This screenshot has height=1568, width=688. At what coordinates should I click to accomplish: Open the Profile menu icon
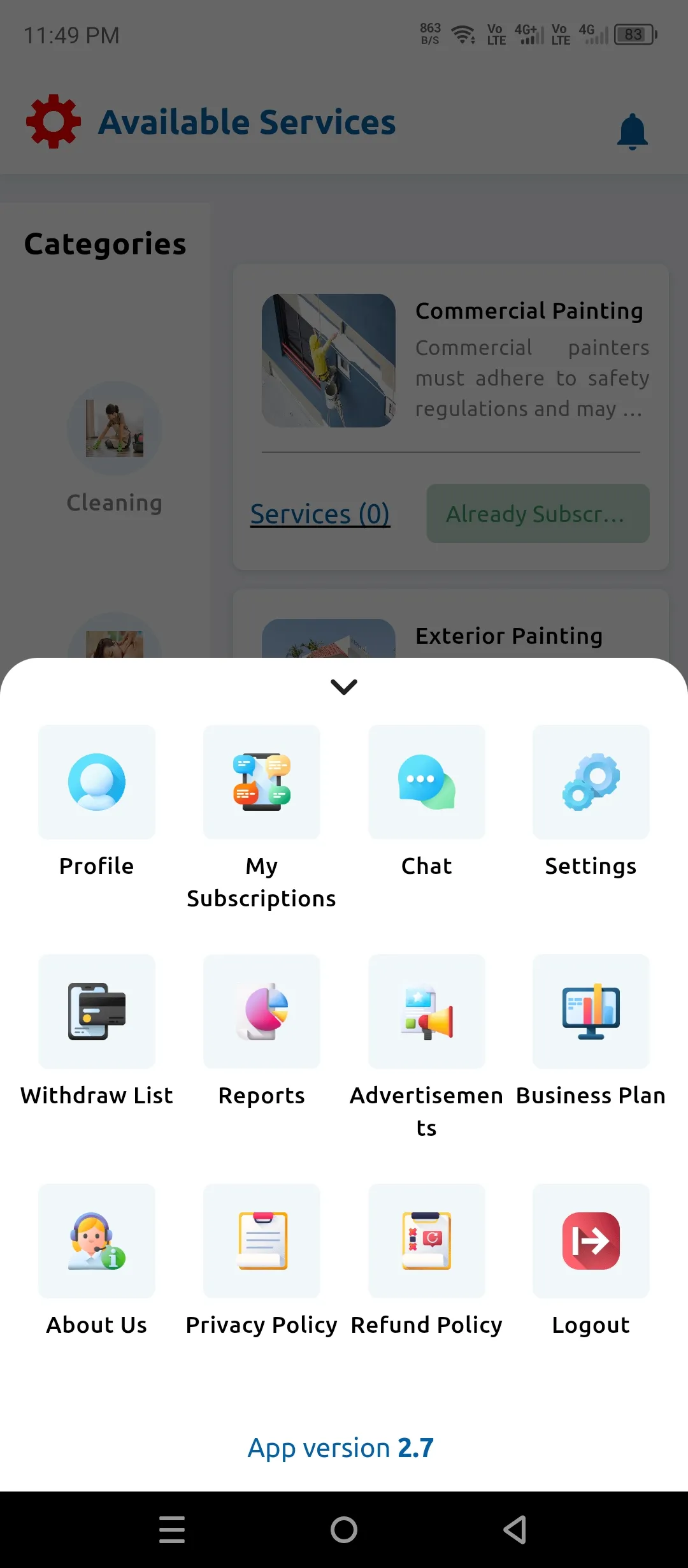96,781
